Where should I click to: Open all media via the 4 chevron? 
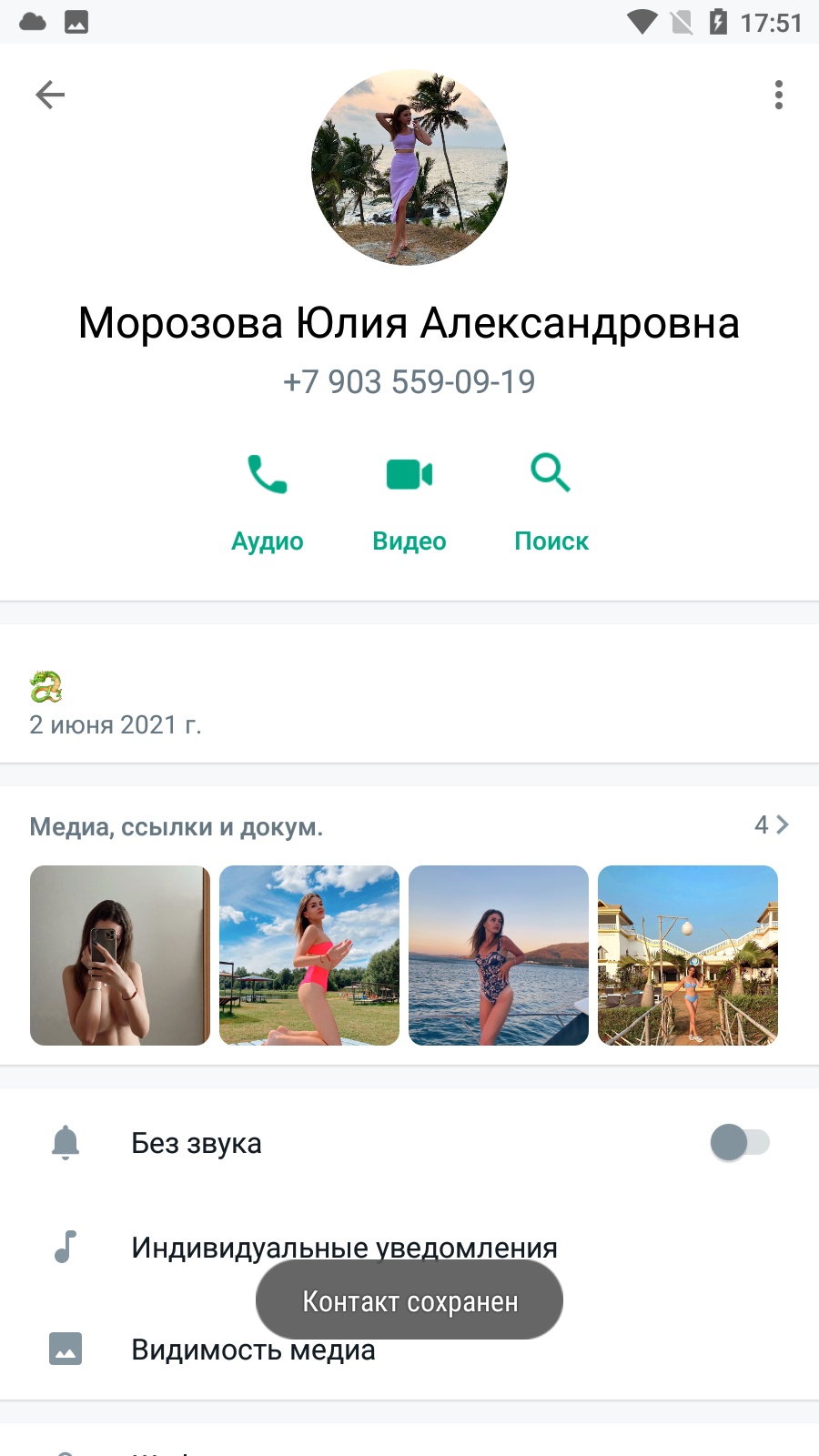(772, 825)
